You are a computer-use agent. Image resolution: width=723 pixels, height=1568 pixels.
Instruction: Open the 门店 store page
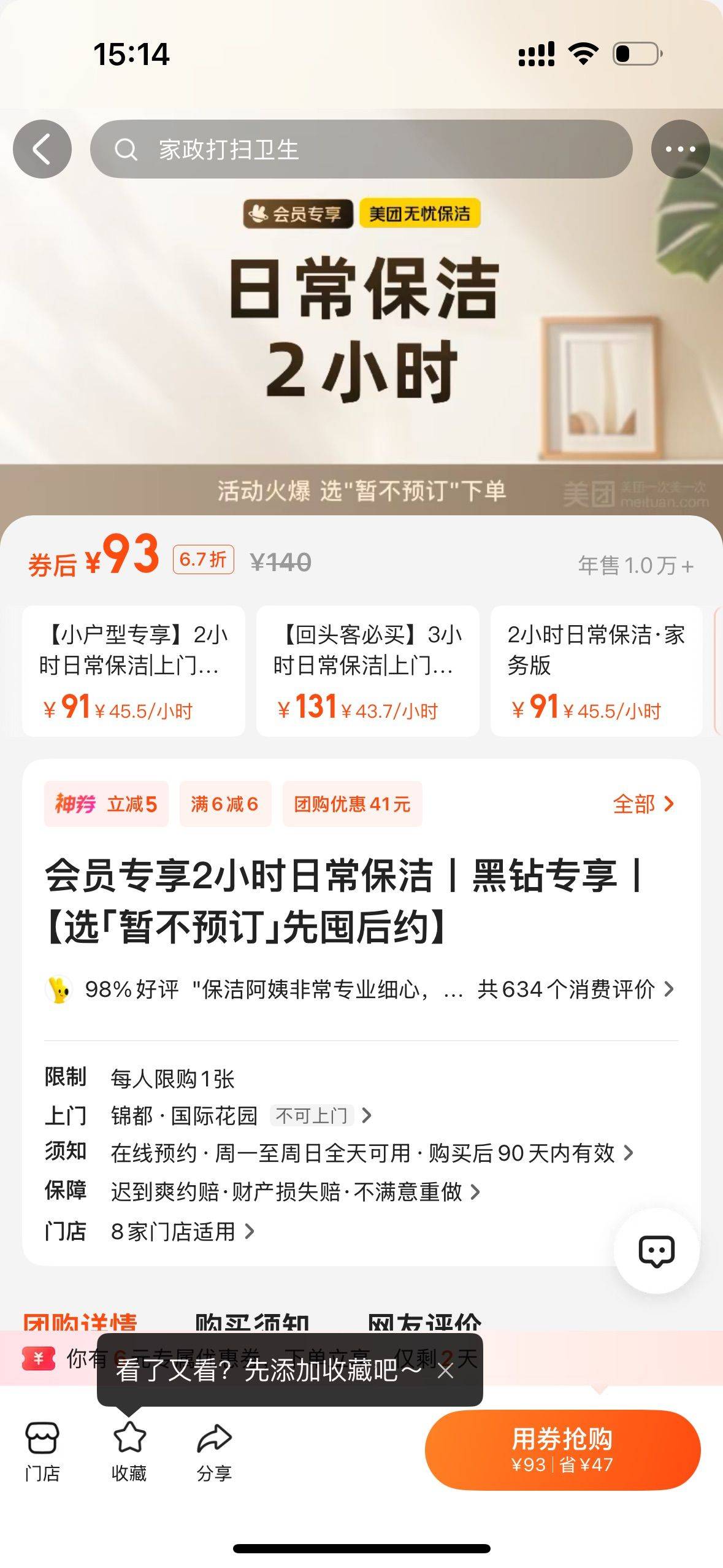pyautogui.click(x=42, y=1451)
